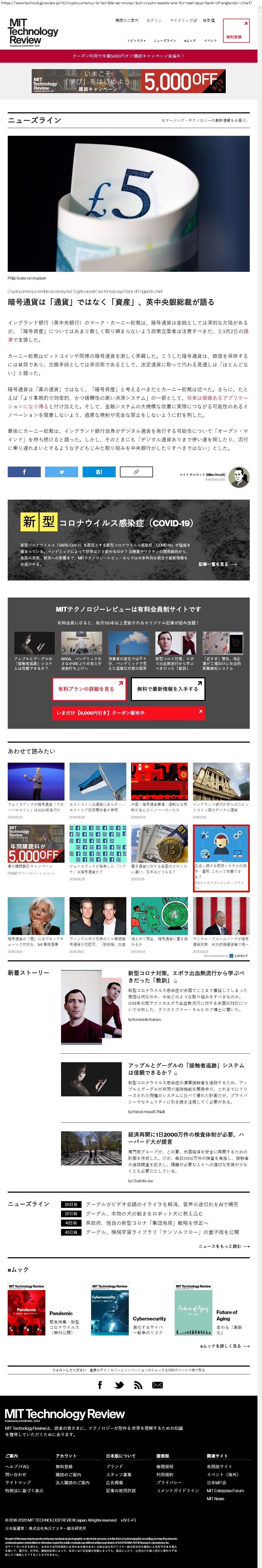Viewport: 262px width, 1568px height.
Task: Go to the ニューズライン nav item
Action: [165, 40]
